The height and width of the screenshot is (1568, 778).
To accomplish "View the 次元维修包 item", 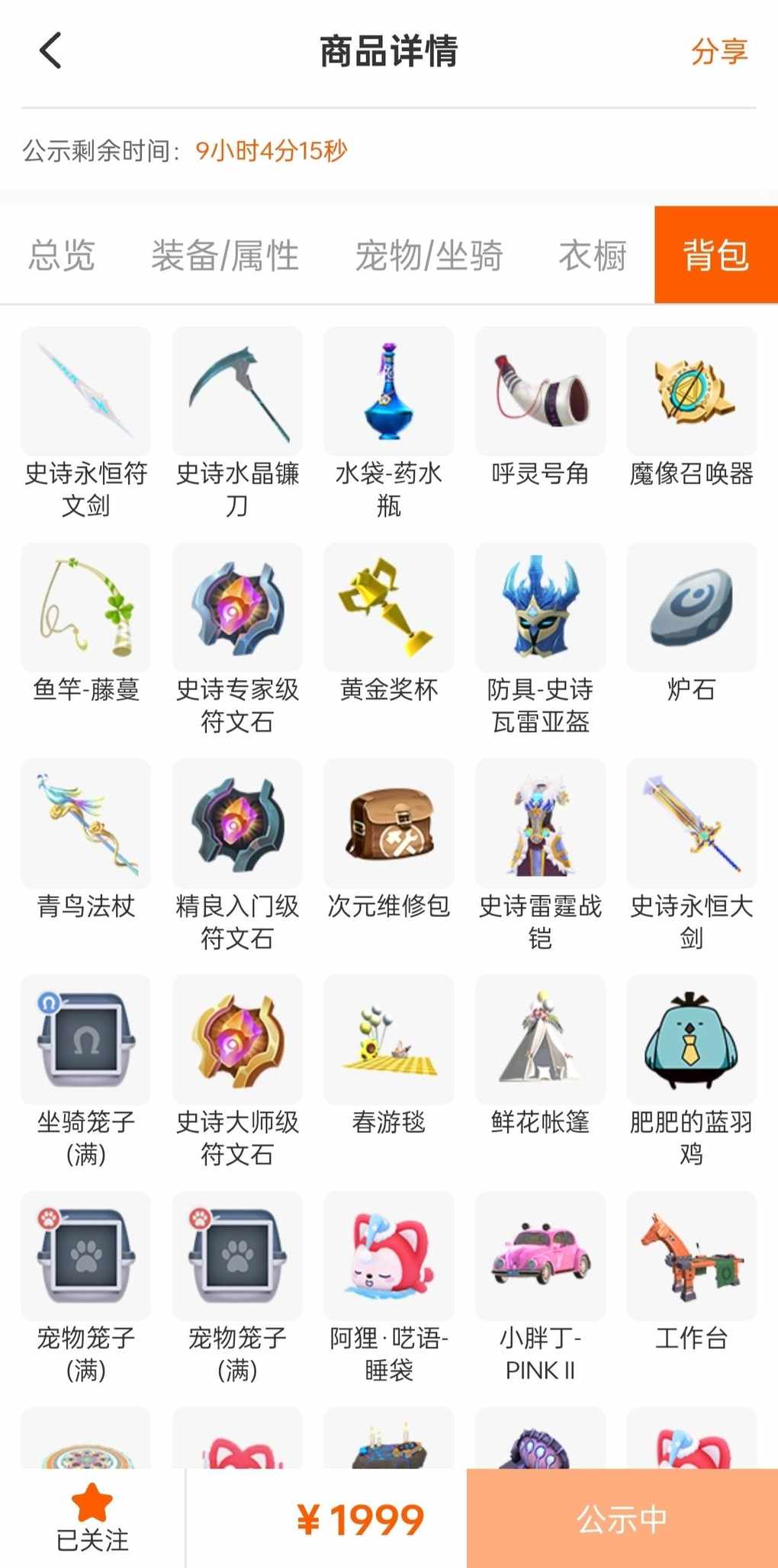I will point(389,840).
